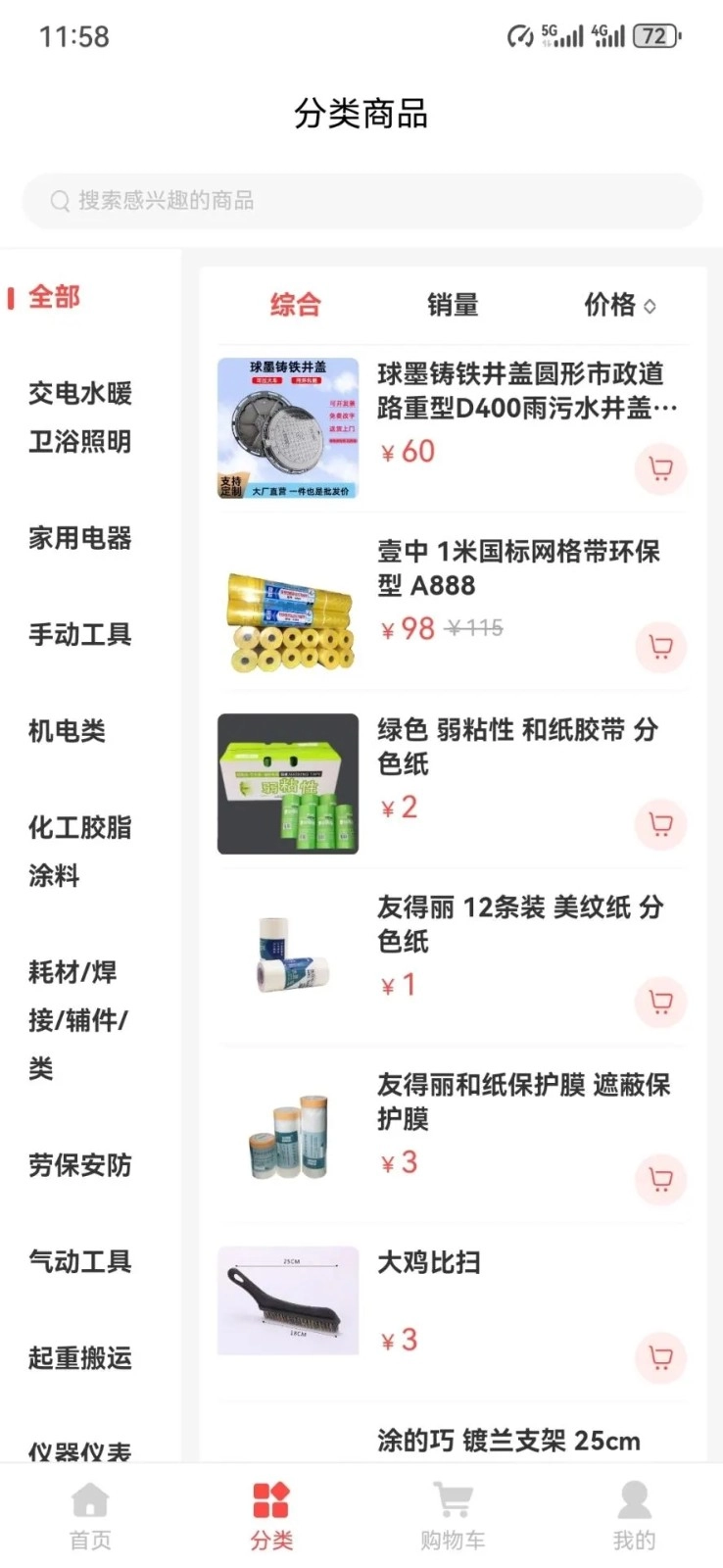Expand the 化工胶脂涂料 category
The image size is (723, 1568).
point(78,851)
